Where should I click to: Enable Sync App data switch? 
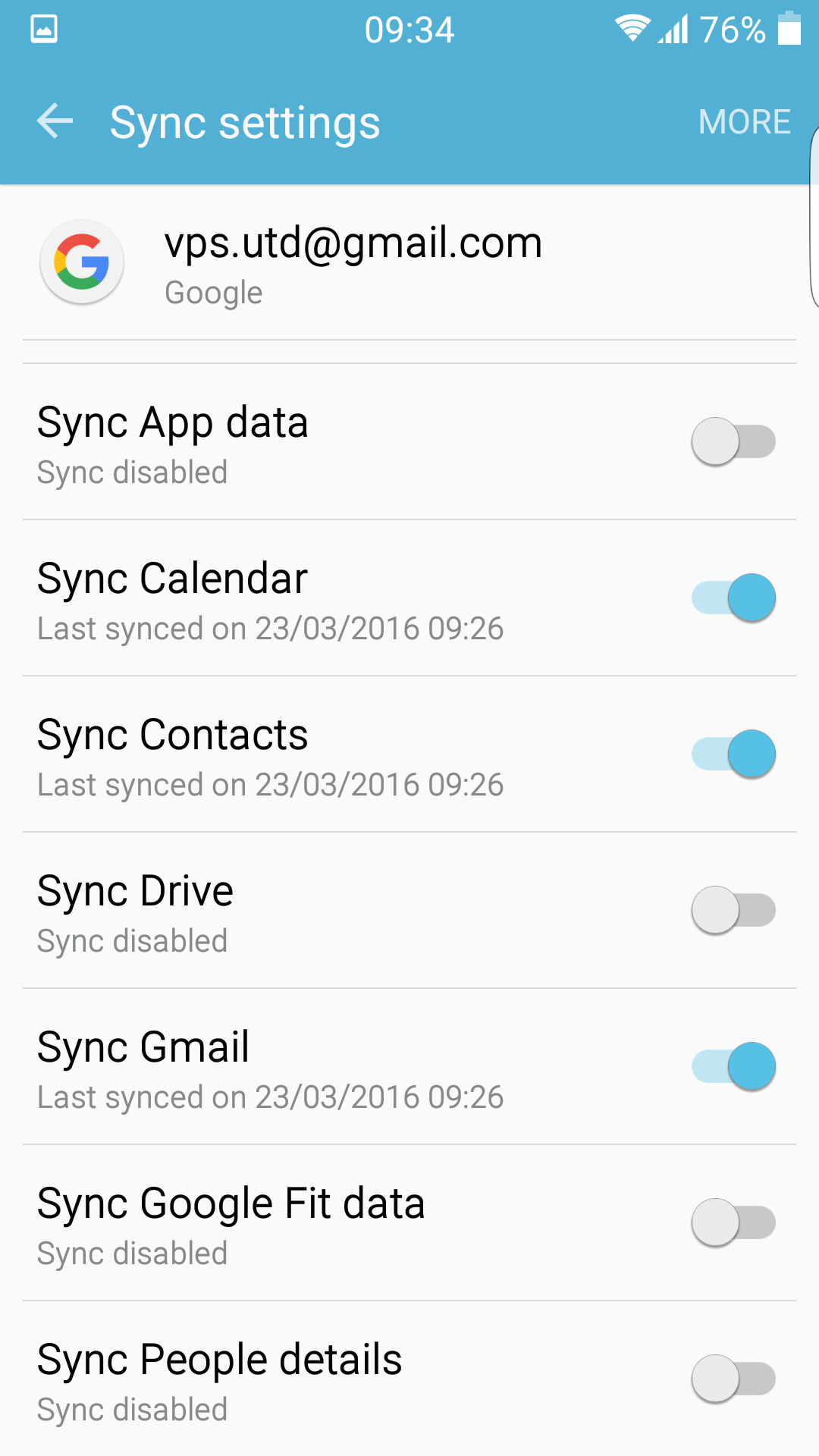coord(733,441)
